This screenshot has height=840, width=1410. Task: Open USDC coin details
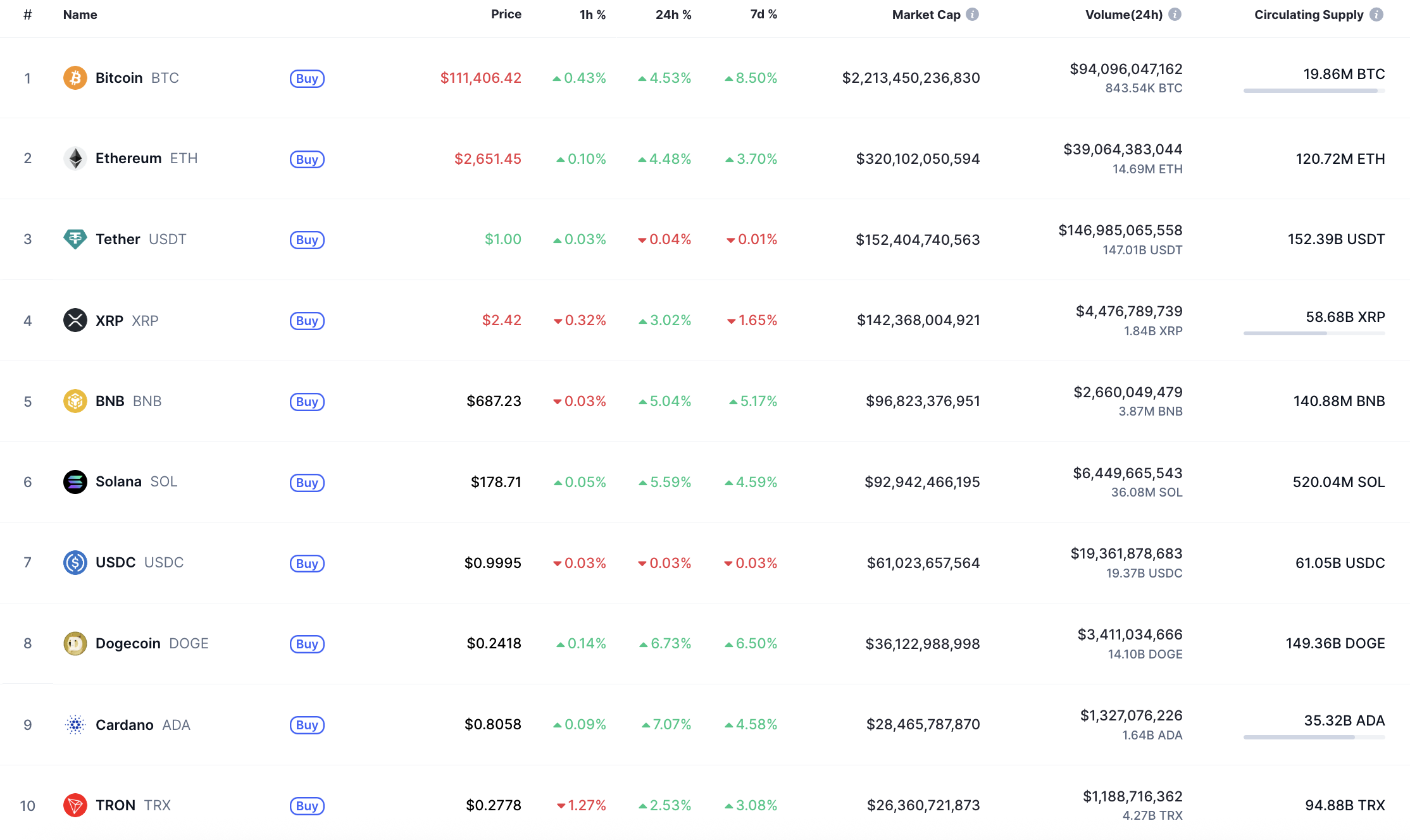(116, 562)
